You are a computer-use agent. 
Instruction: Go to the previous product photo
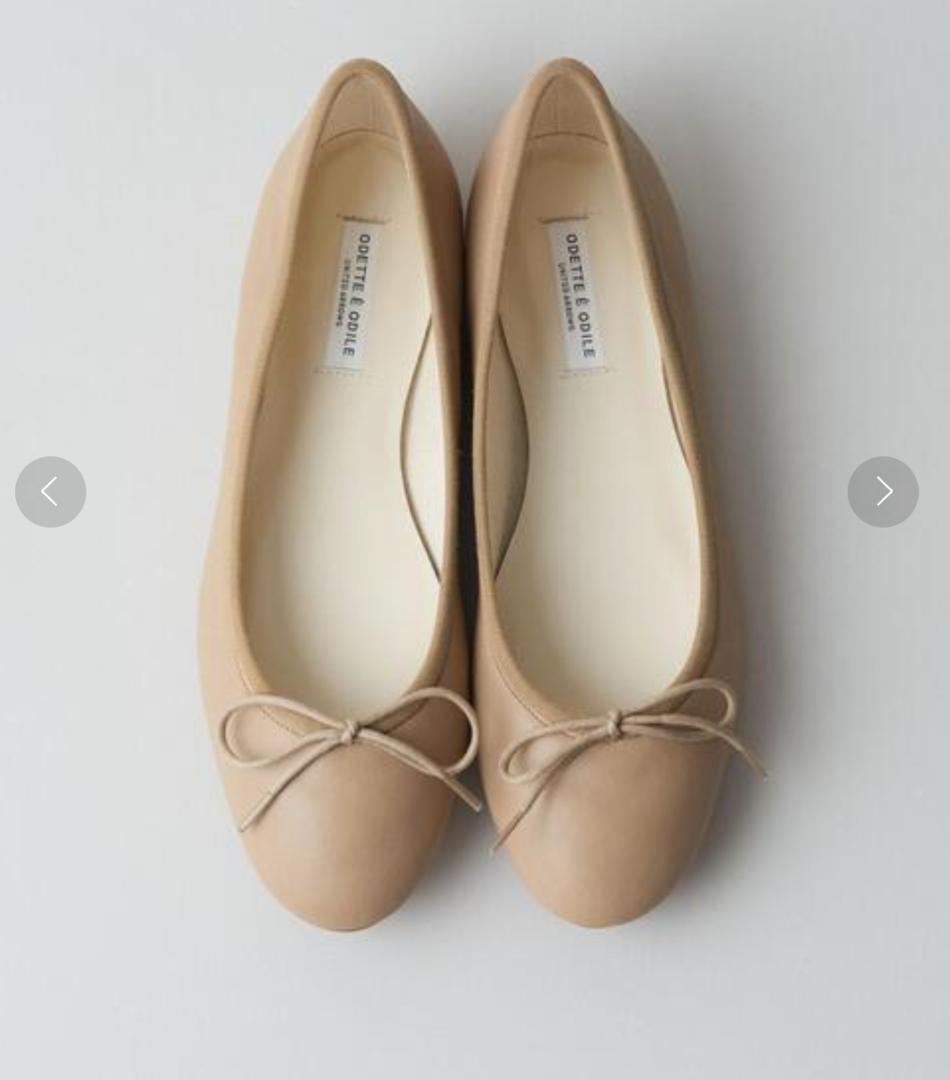pyautogui.click(x=50, y=491)
